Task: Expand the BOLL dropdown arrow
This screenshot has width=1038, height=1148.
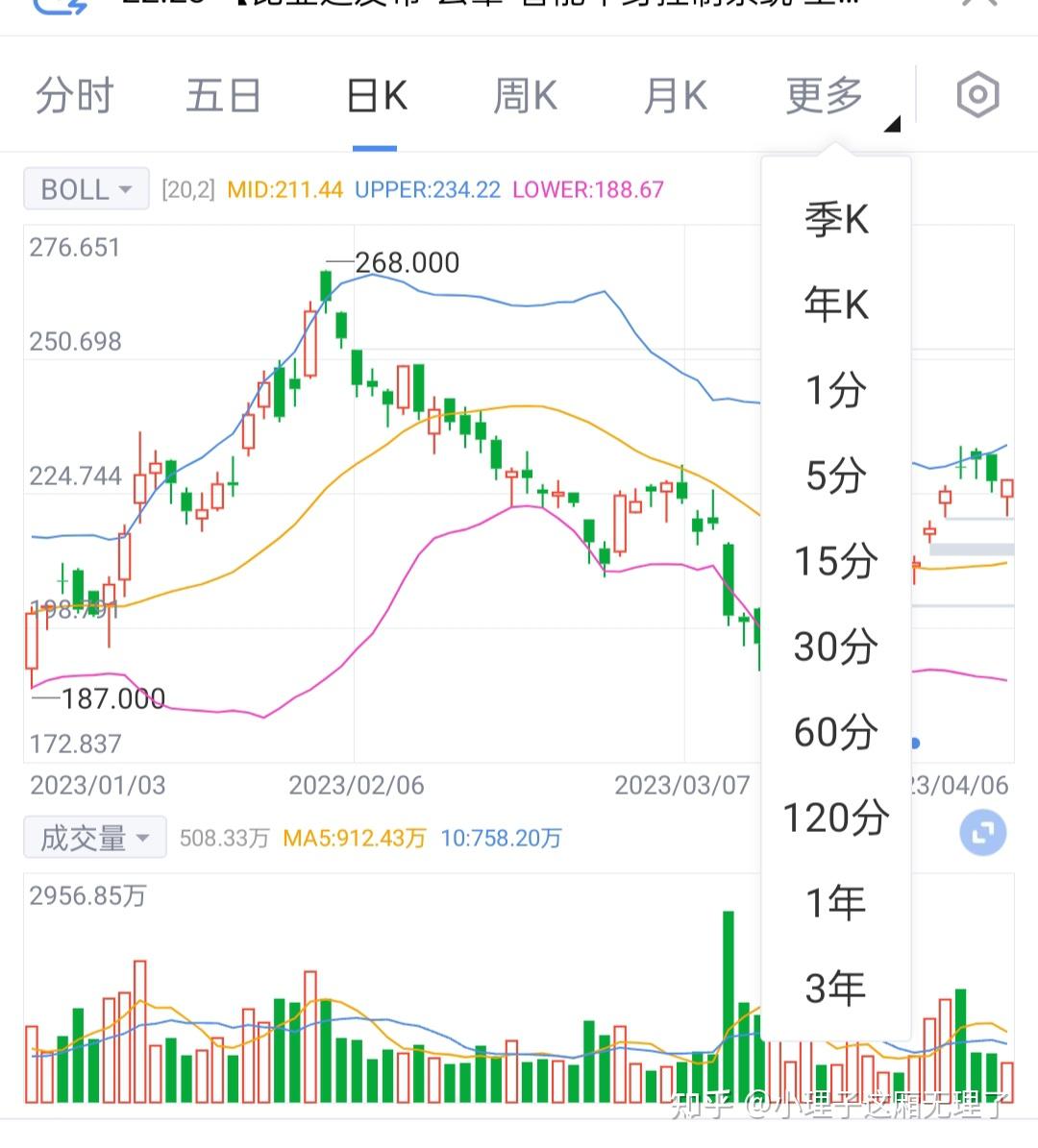Action: pyautogui.click(x=125, y=189)
